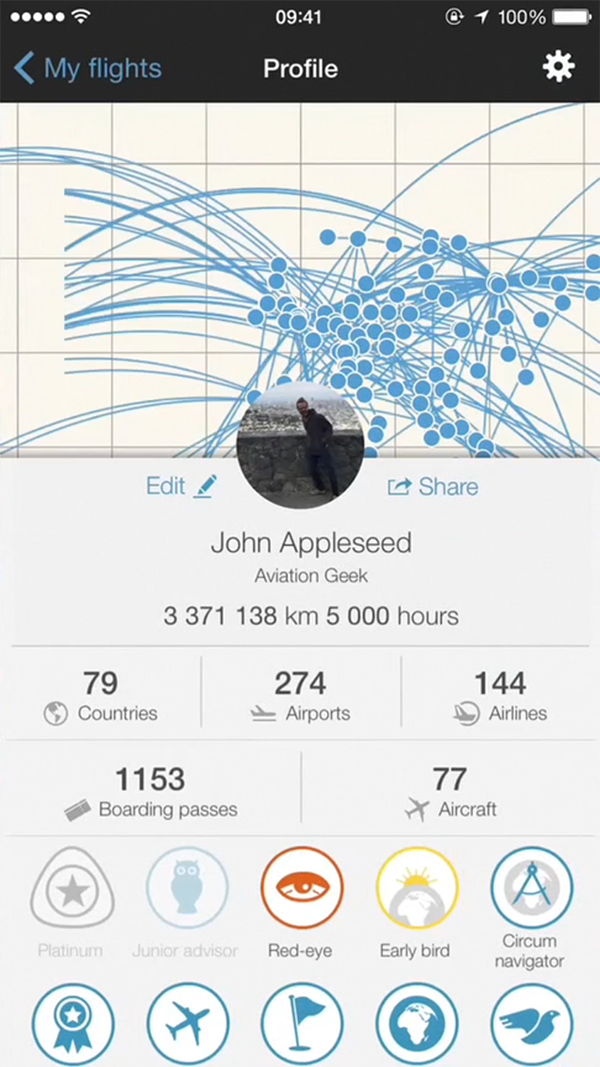
Task: View the 274 Airports stat
Action: pos(300,696)
